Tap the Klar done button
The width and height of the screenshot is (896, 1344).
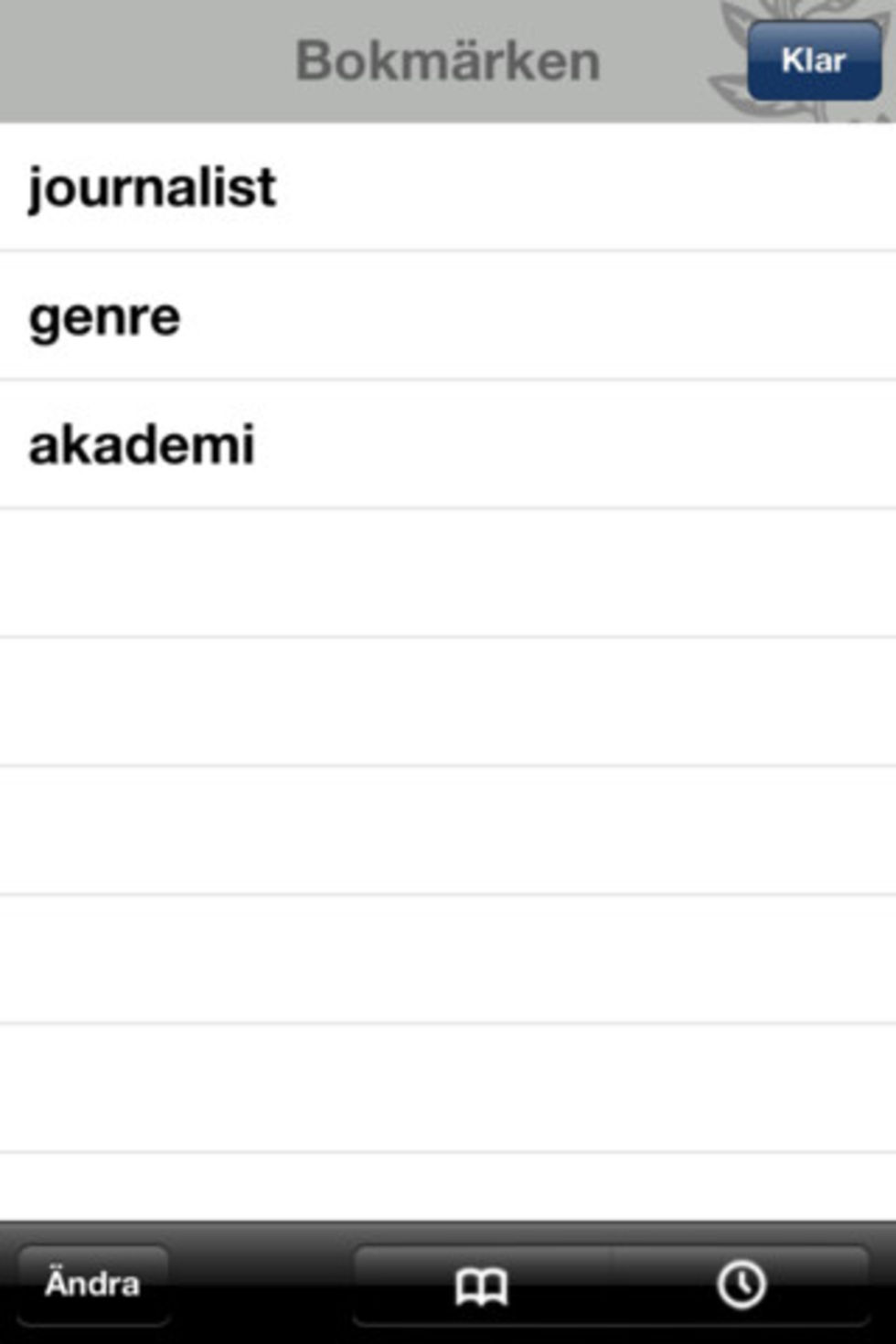pyautogui.click(x=813, y=60)
